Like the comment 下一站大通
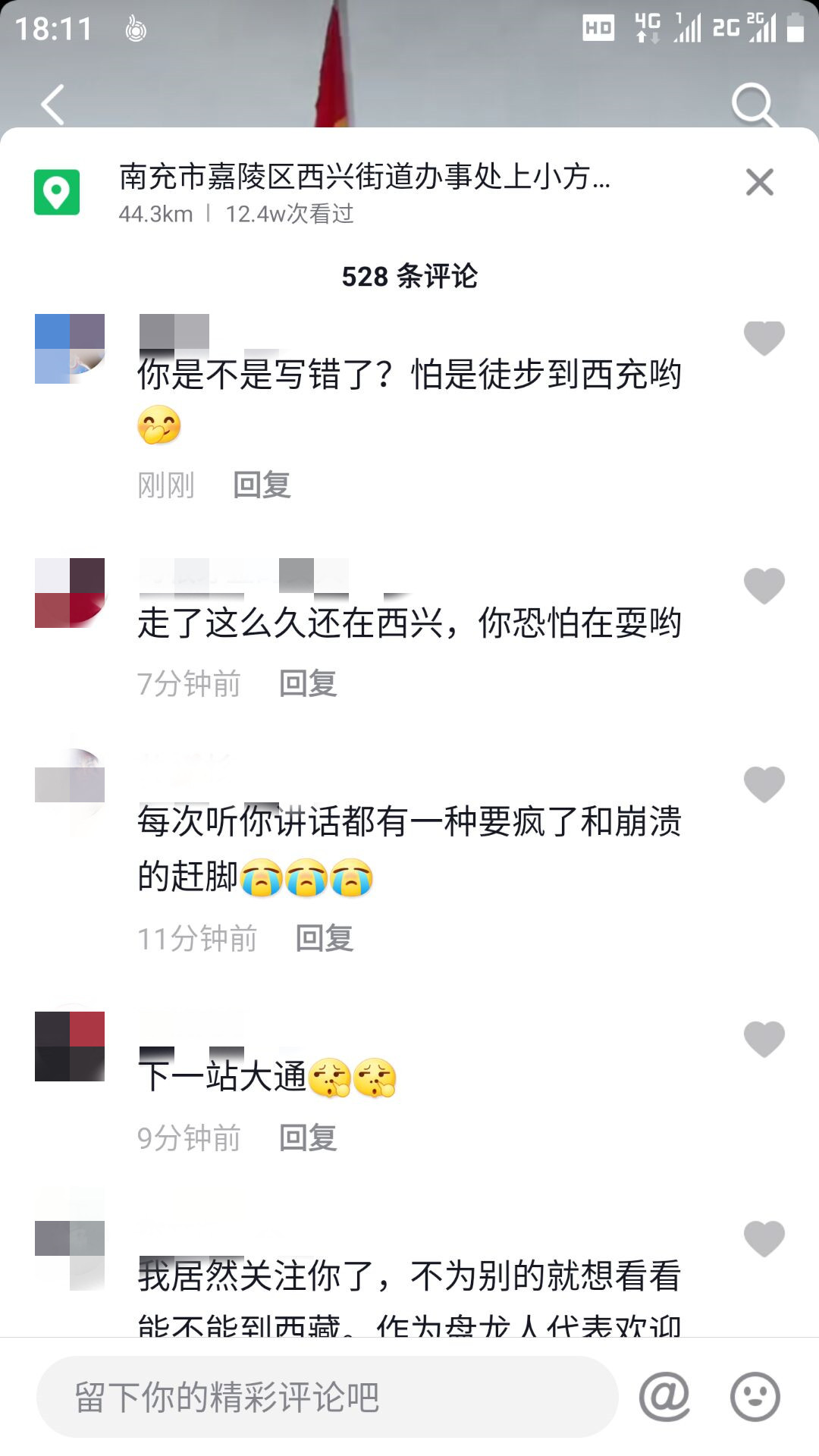The width and height of the screenshot is (819, 1456). point(764,1038)
